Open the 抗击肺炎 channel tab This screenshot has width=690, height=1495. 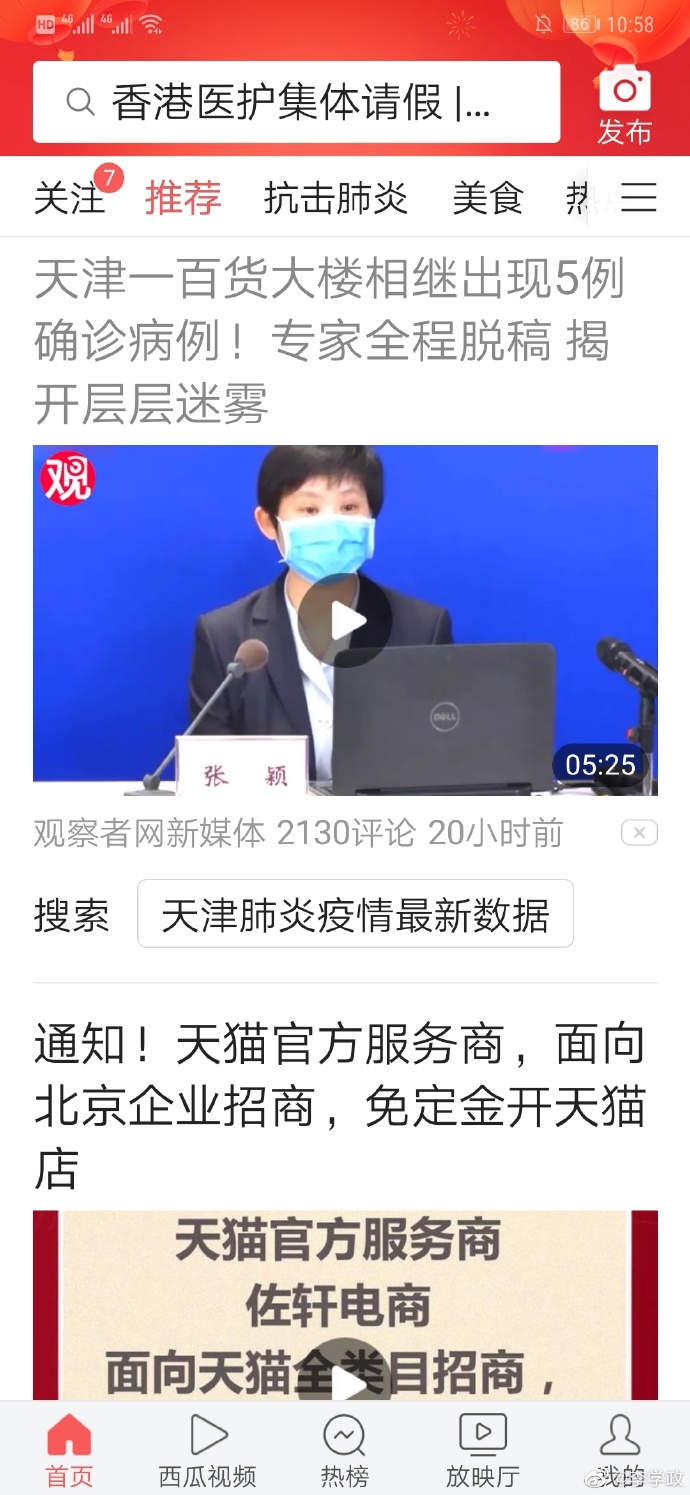(335, 198)
